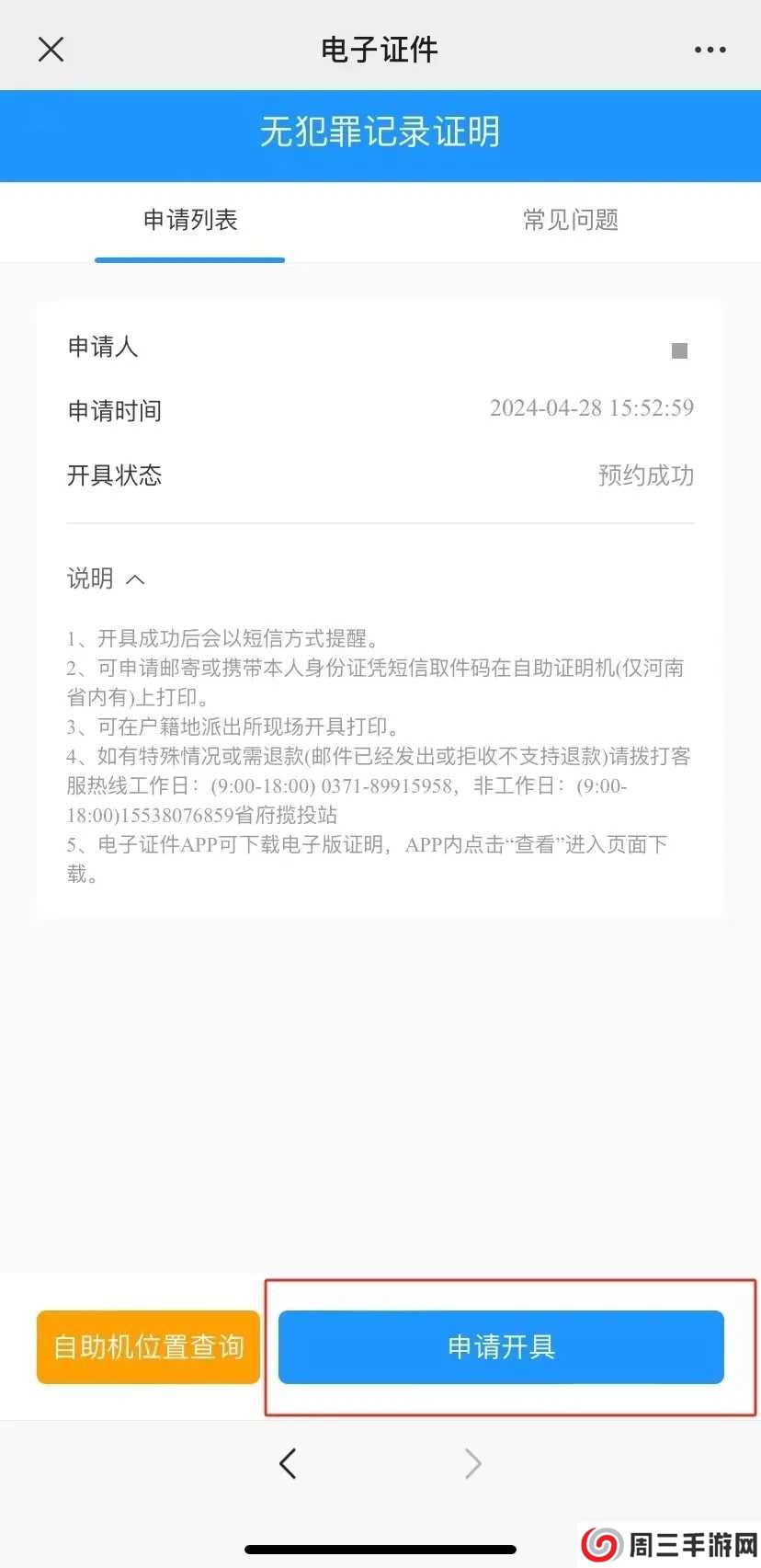Tap the red highlighted outline area
The height and width of the screenshot is (1568, 761).
[x=499, y=1346]
